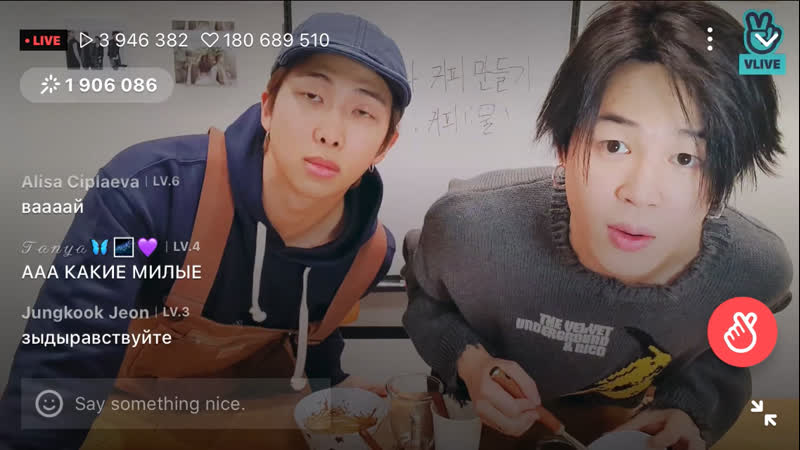The height and width of the screenshot is (450, 800).
Task: Open the 1 906 086 chemi-beat counter chip
Action: pos(98,85)
